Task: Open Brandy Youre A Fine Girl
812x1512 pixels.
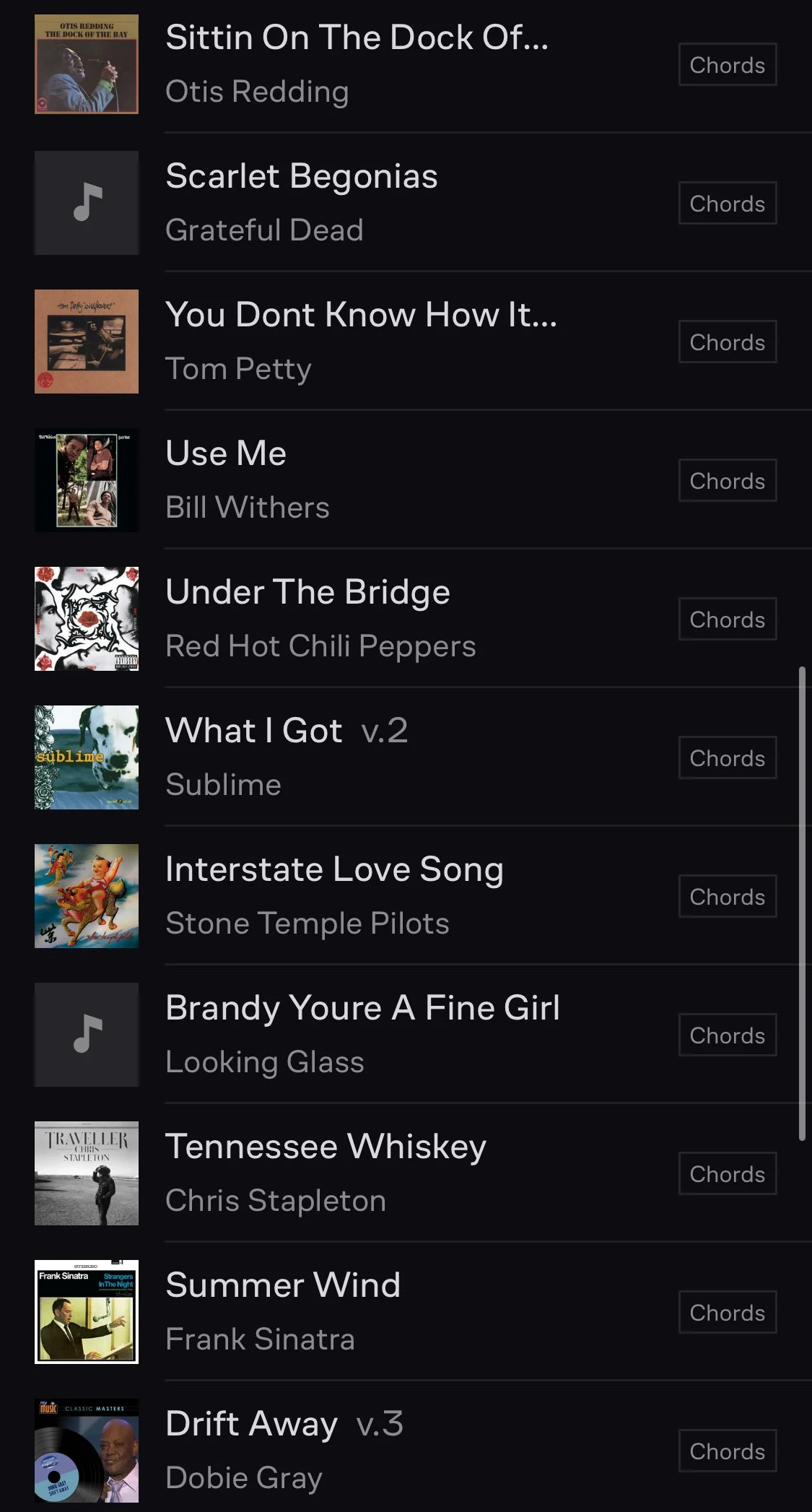Action: (x=406, y=1035)
